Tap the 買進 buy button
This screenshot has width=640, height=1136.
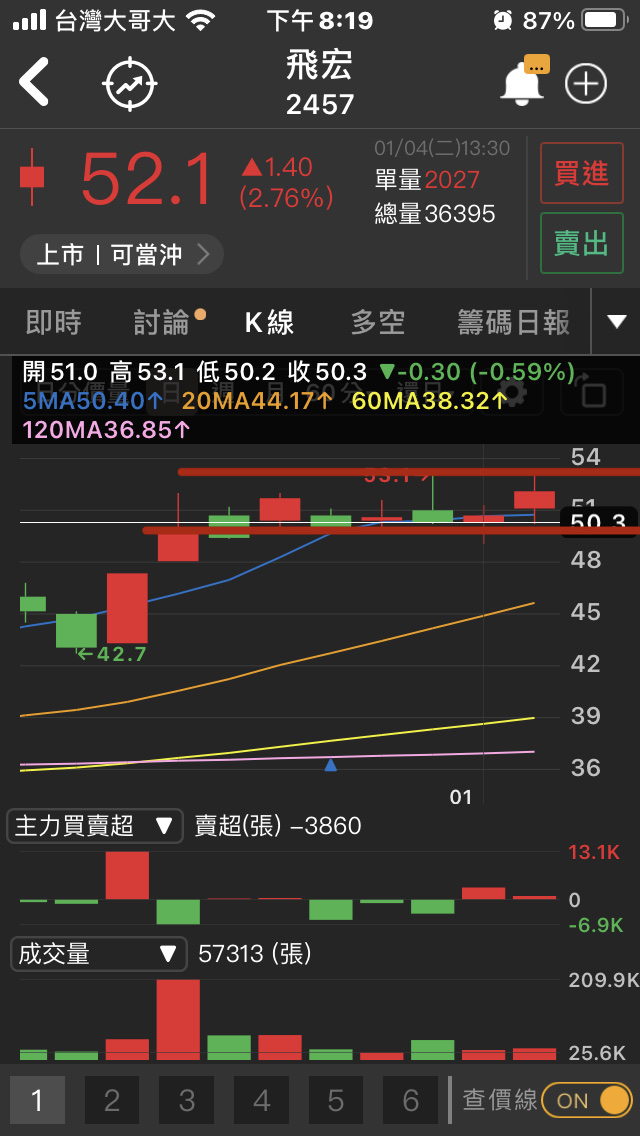[x=581, y=174]
